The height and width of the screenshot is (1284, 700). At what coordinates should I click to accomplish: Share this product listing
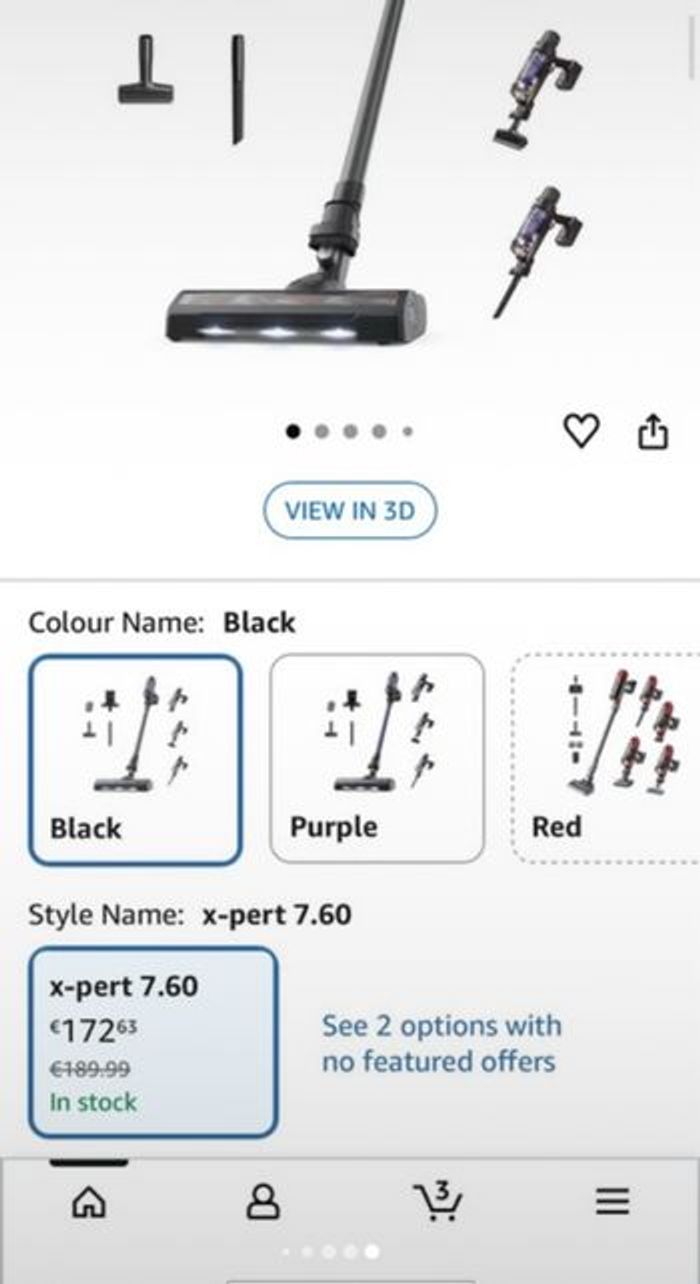[653, 432]
